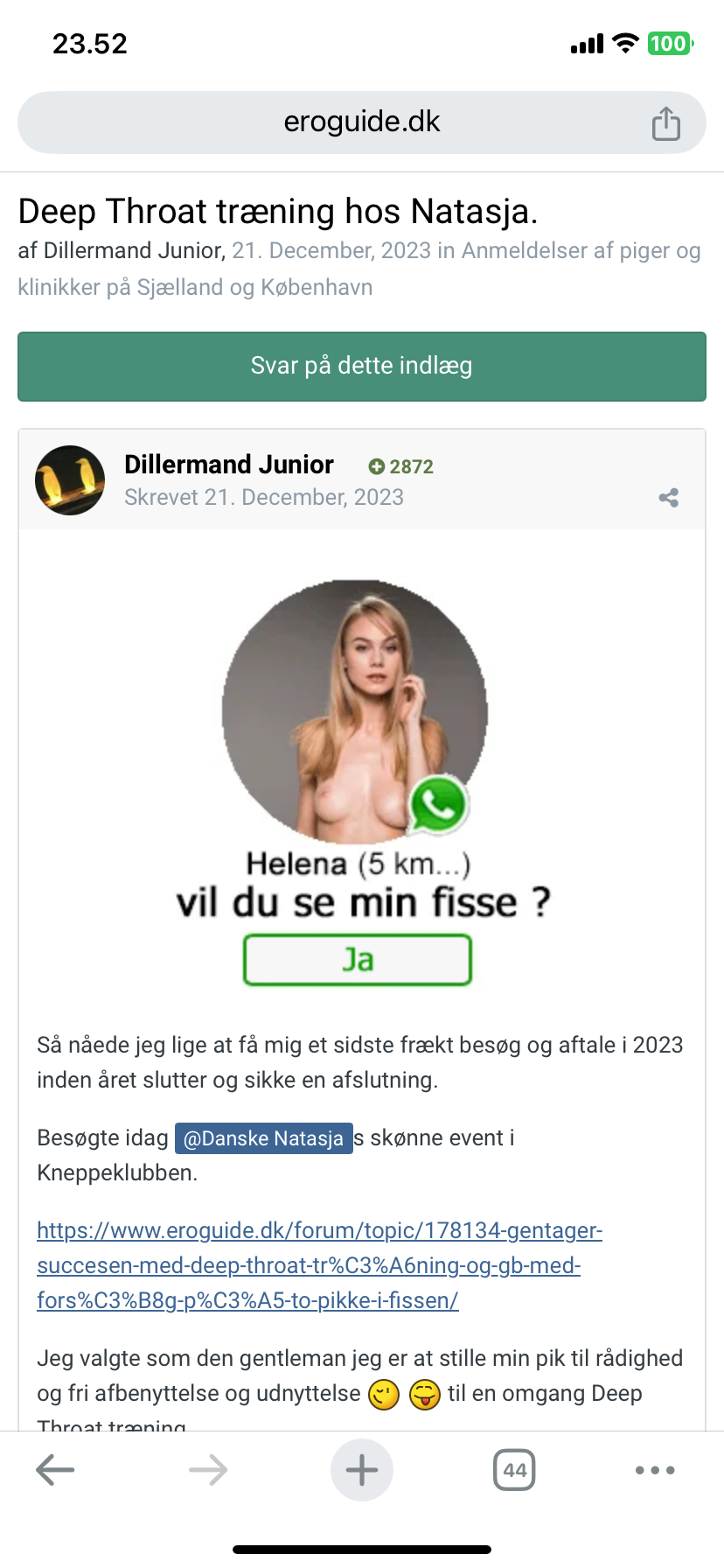Share Dillermand Junior's post
This screenshot has height=1568, width=724.
pos(669,498)
